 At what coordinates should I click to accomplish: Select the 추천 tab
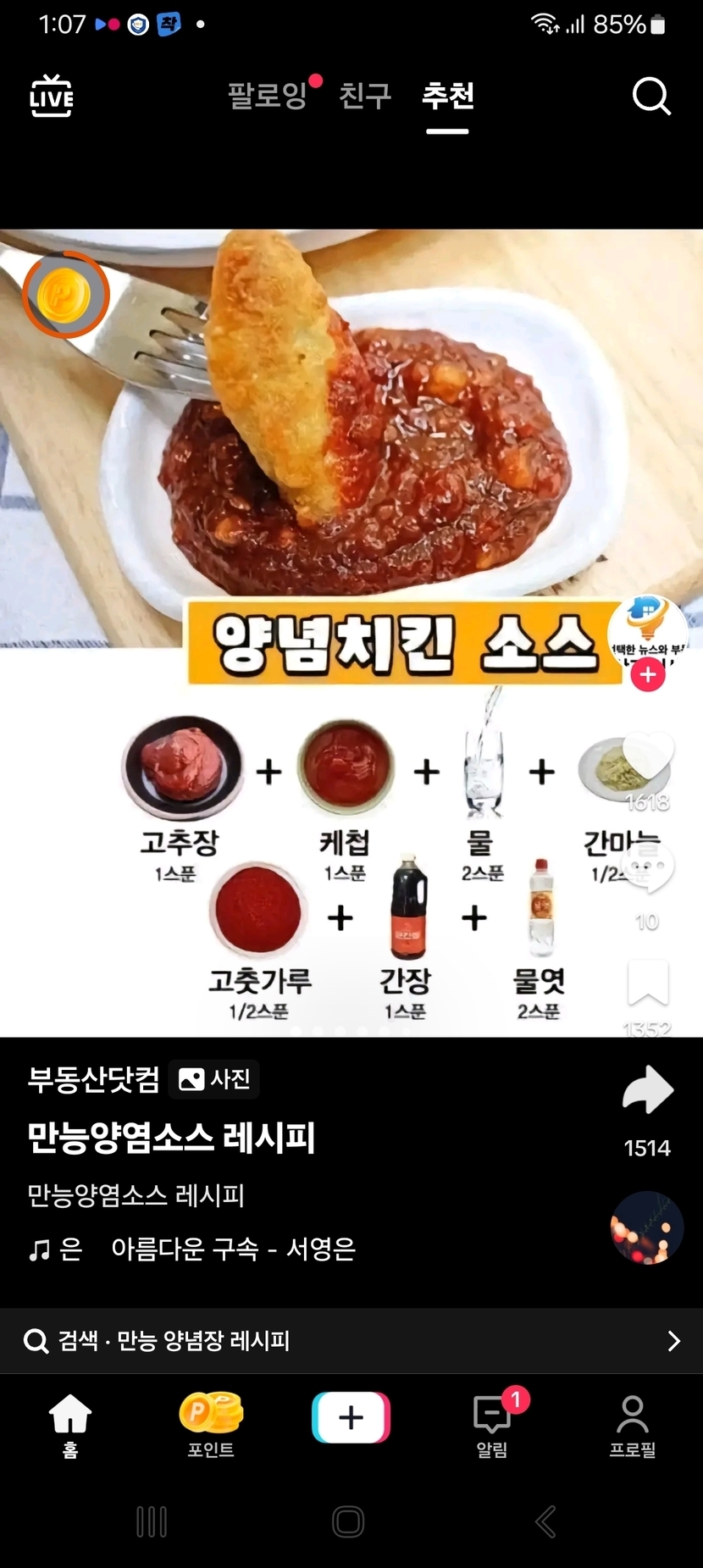click(448, 96)
